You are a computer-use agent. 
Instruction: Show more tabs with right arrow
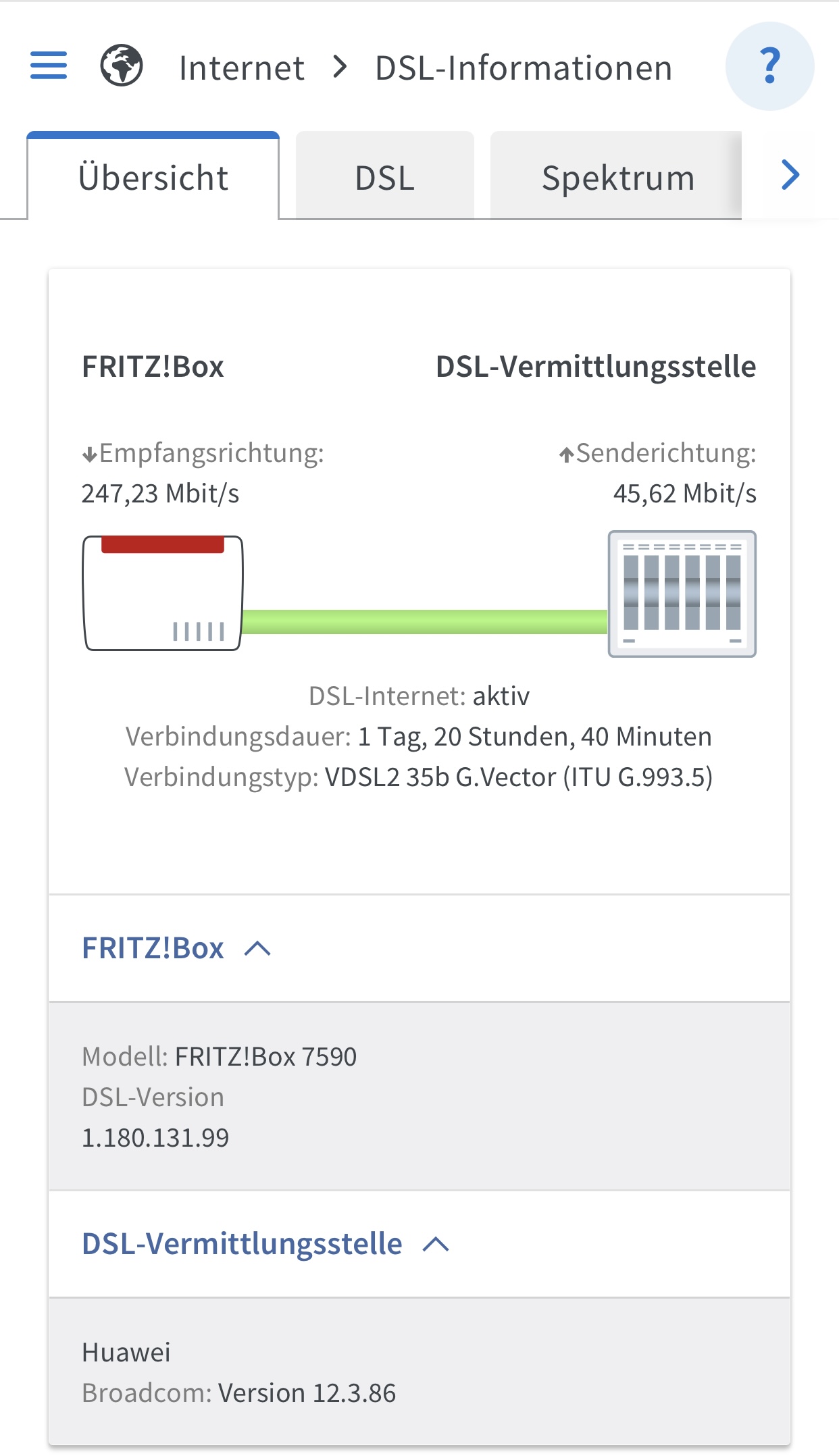tap(790, 176)
